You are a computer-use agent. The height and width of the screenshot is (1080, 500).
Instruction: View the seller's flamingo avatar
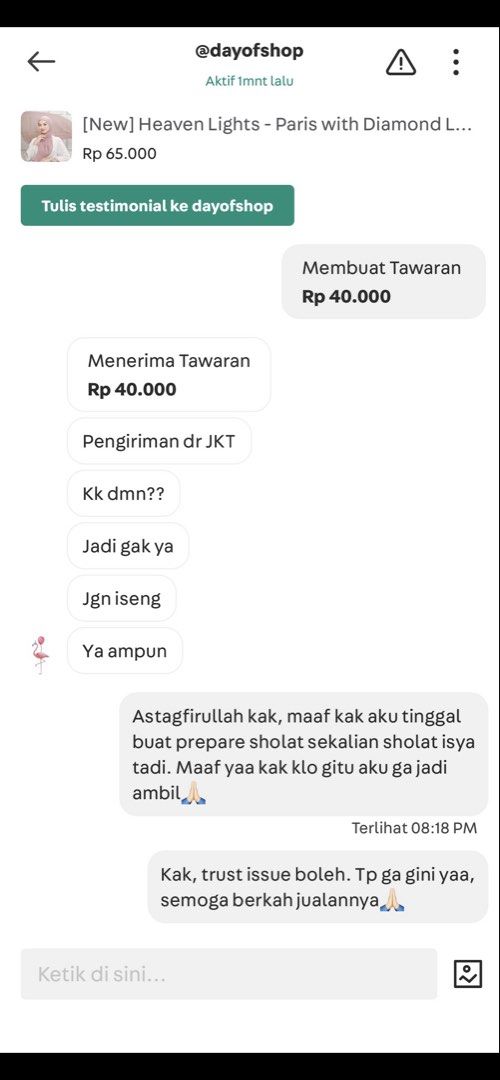point(41,655)
